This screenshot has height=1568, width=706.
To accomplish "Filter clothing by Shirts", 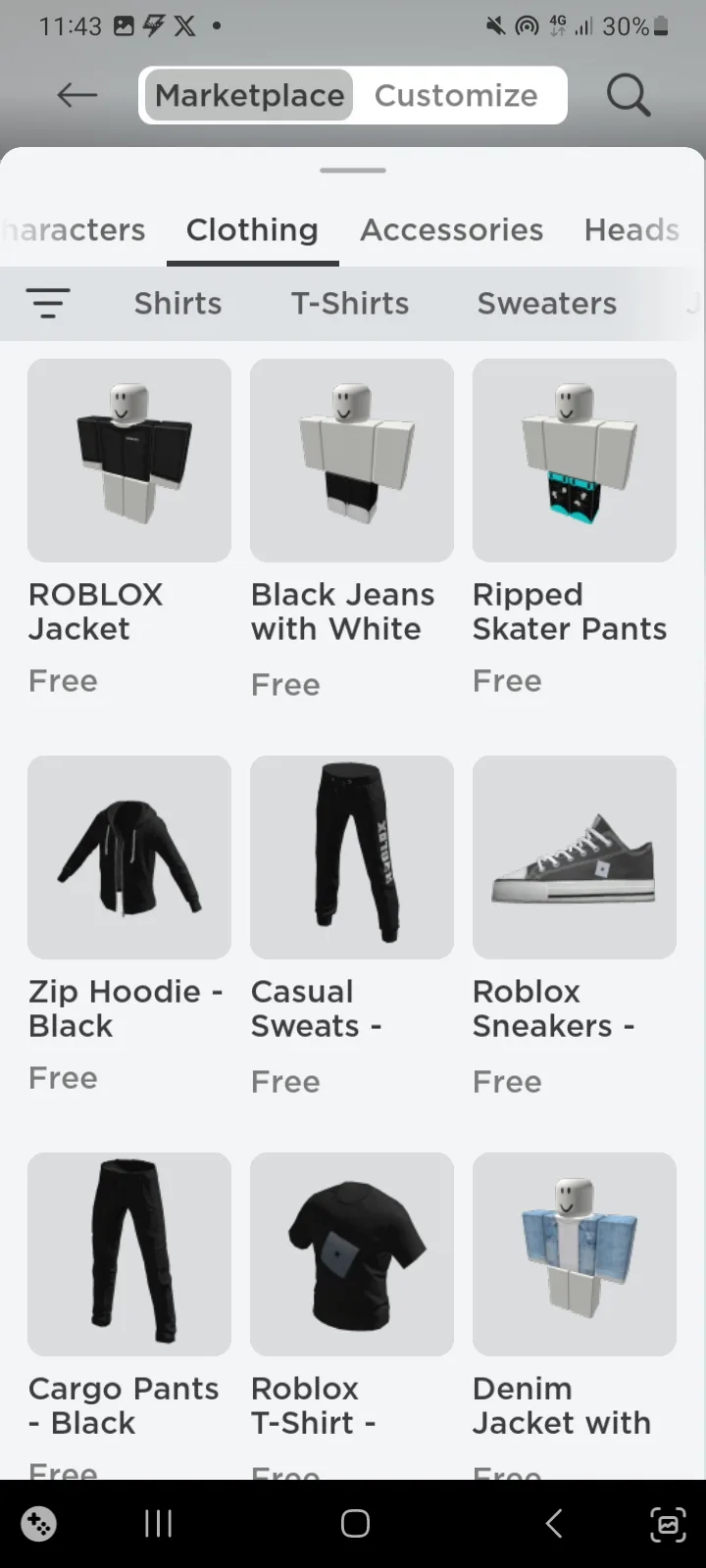I will point(177,303).
